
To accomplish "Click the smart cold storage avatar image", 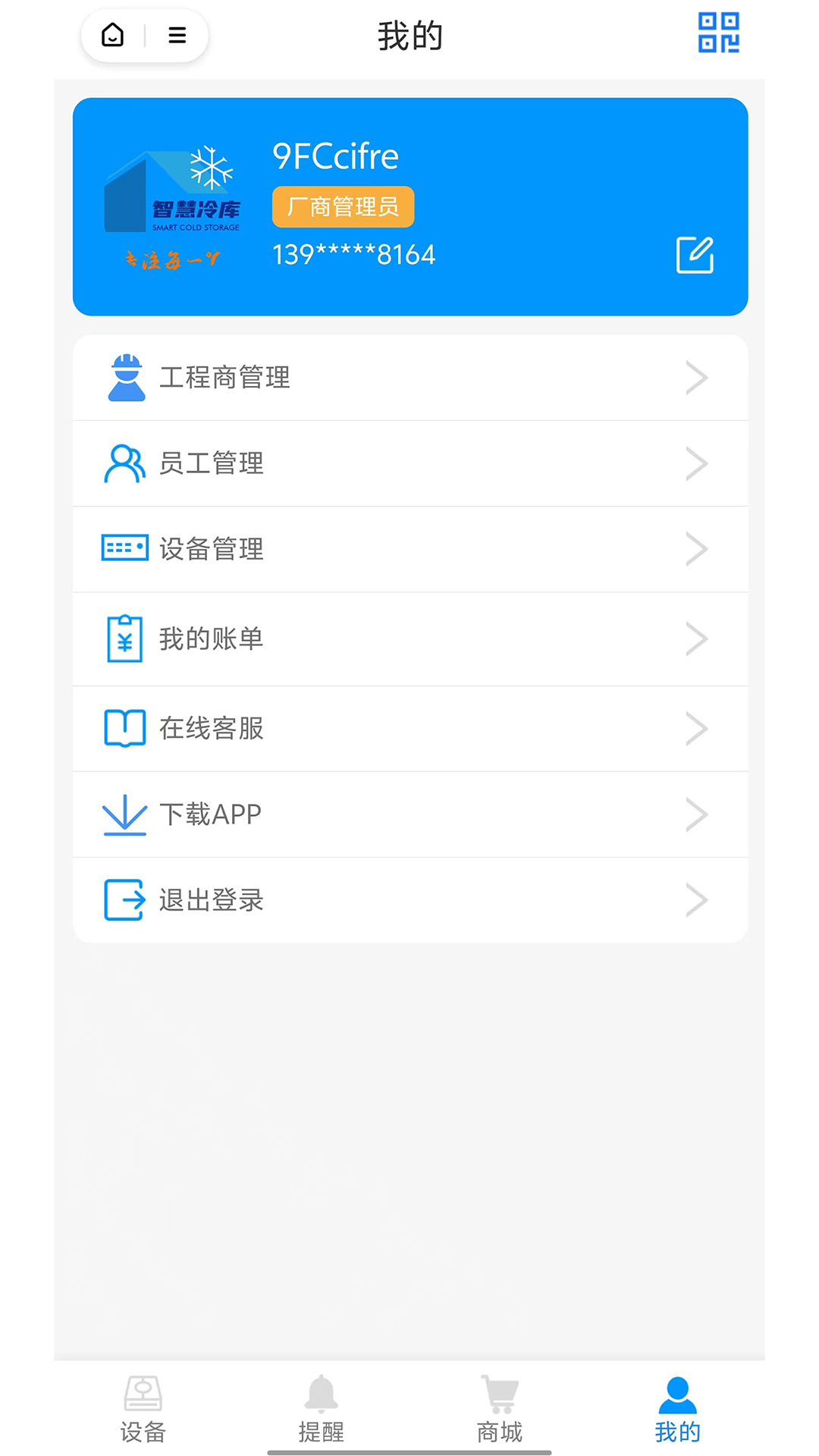I will pos(171,206).
